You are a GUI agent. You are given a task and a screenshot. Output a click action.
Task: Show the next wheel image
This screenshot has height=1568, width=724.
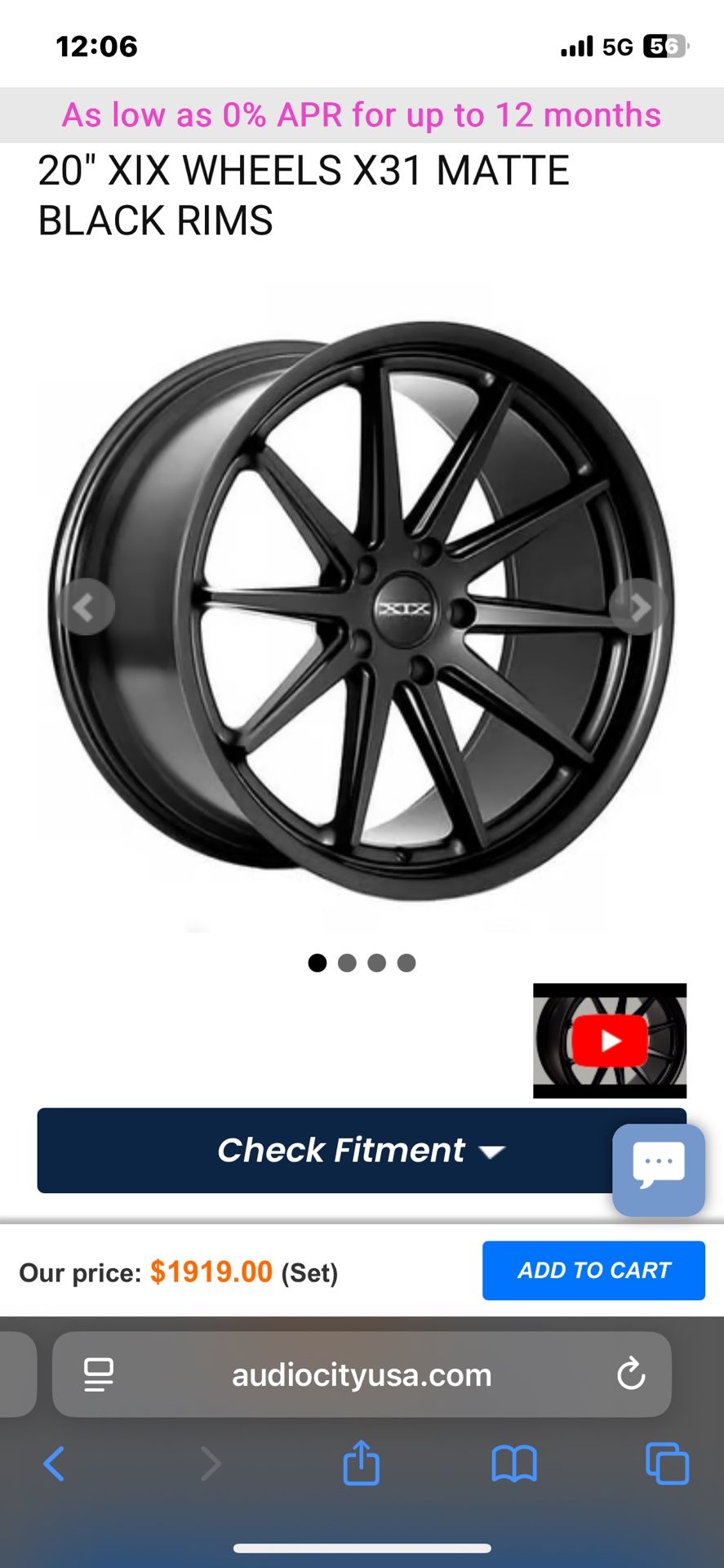point(638,607)
